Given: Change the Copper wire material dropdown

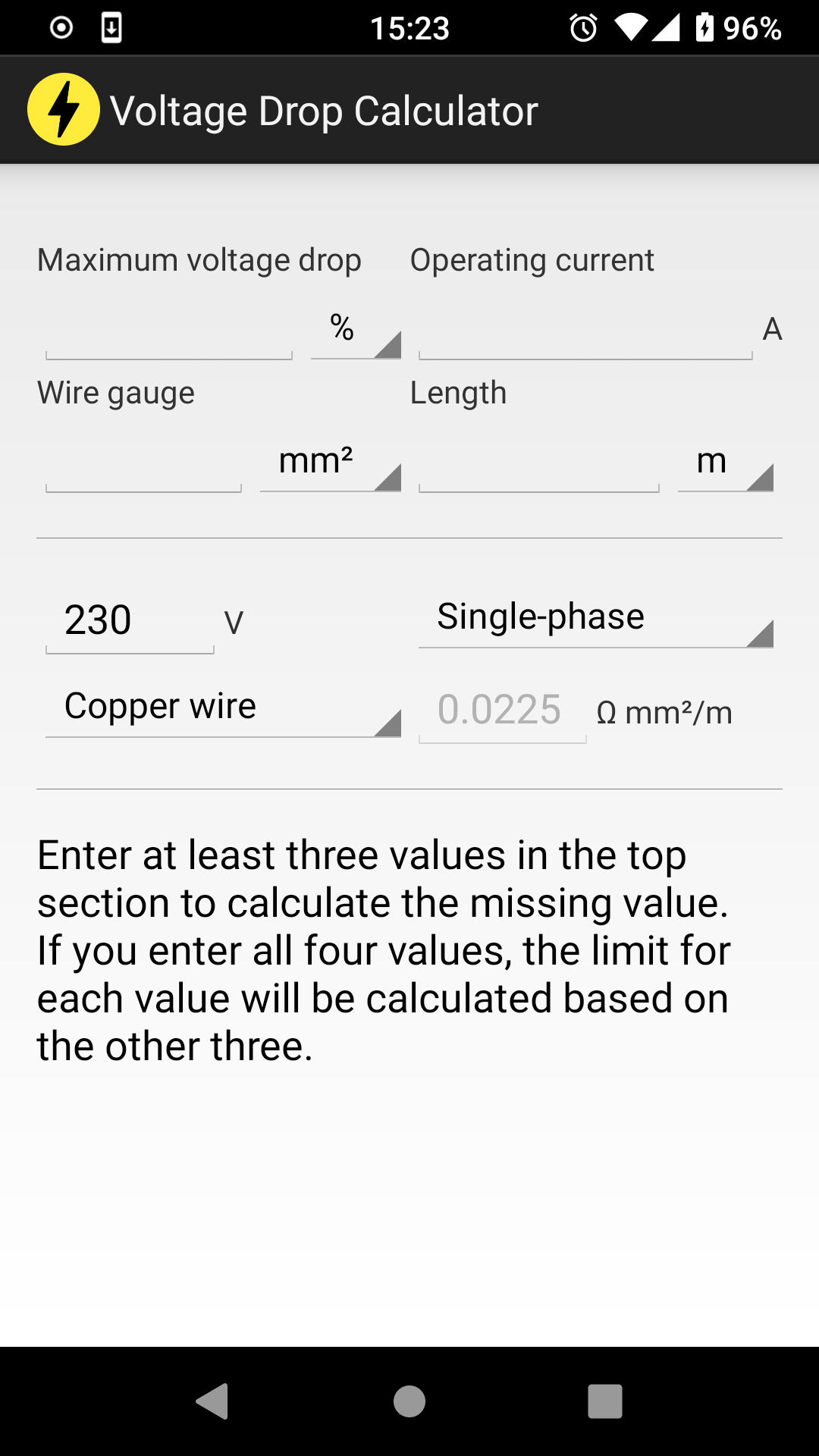Looking at the screenshot, I should (223, 708).
